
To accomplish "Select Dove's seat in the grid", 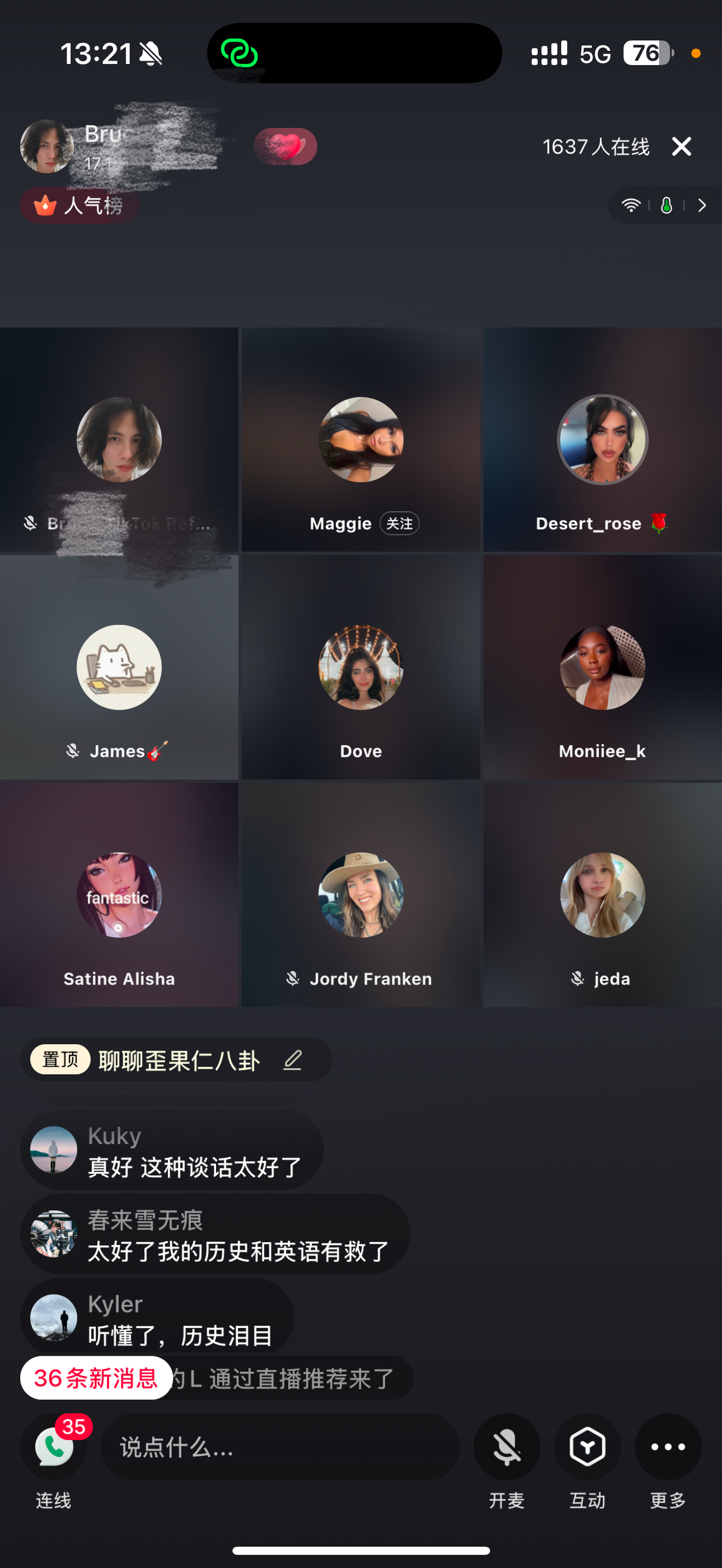I will [x=361, y=667].
